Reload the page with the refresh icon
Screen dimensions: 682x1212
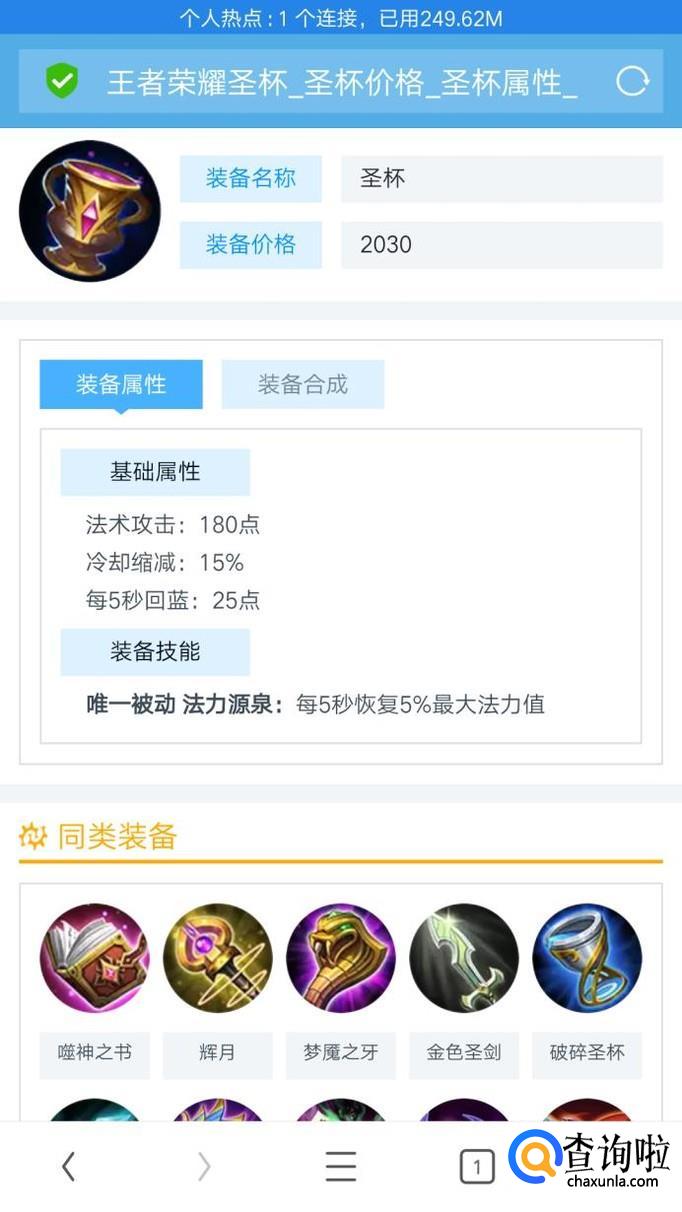632,82
